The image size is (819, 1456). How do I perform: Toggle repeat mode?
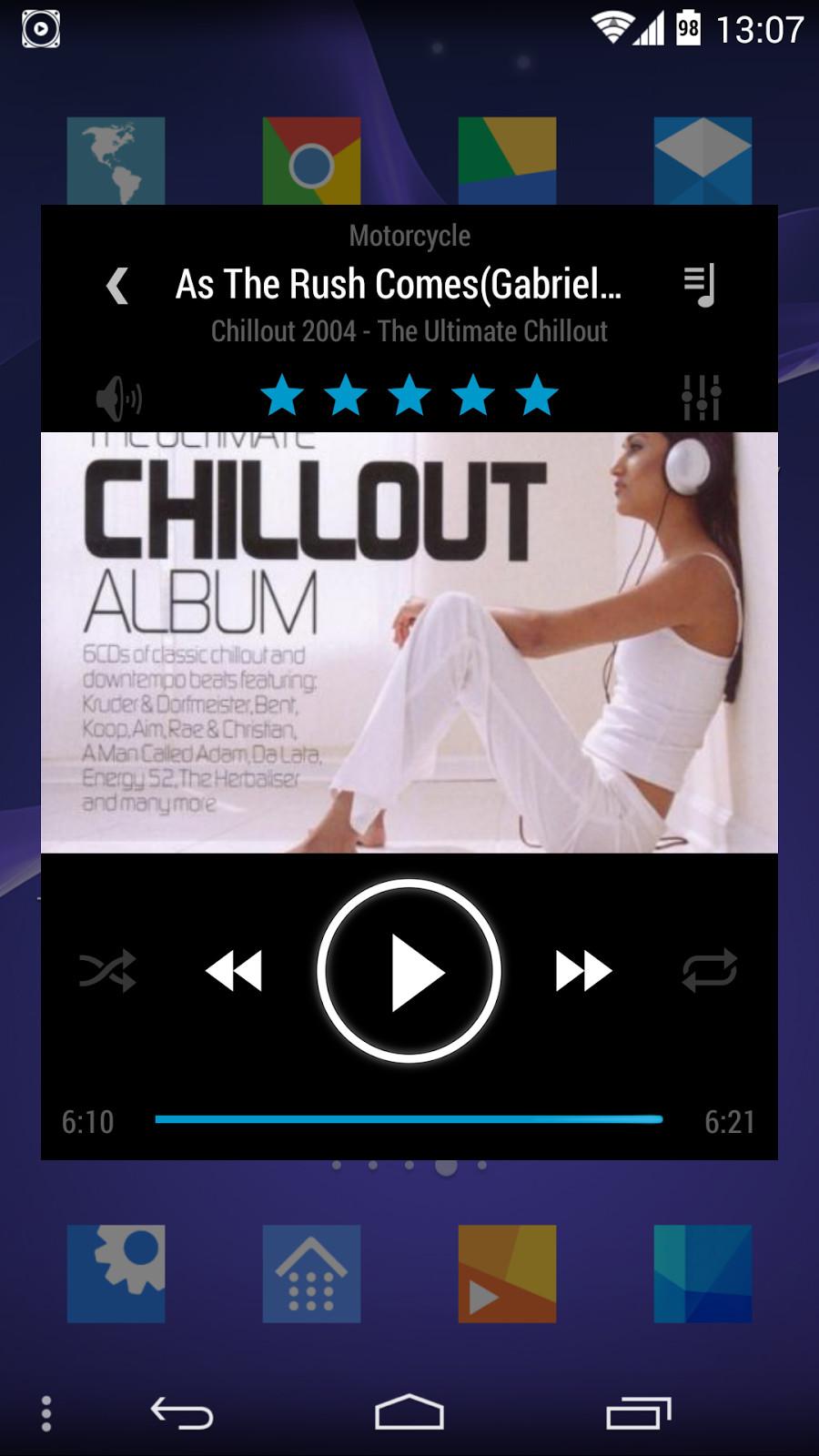(x=710, y=970)
